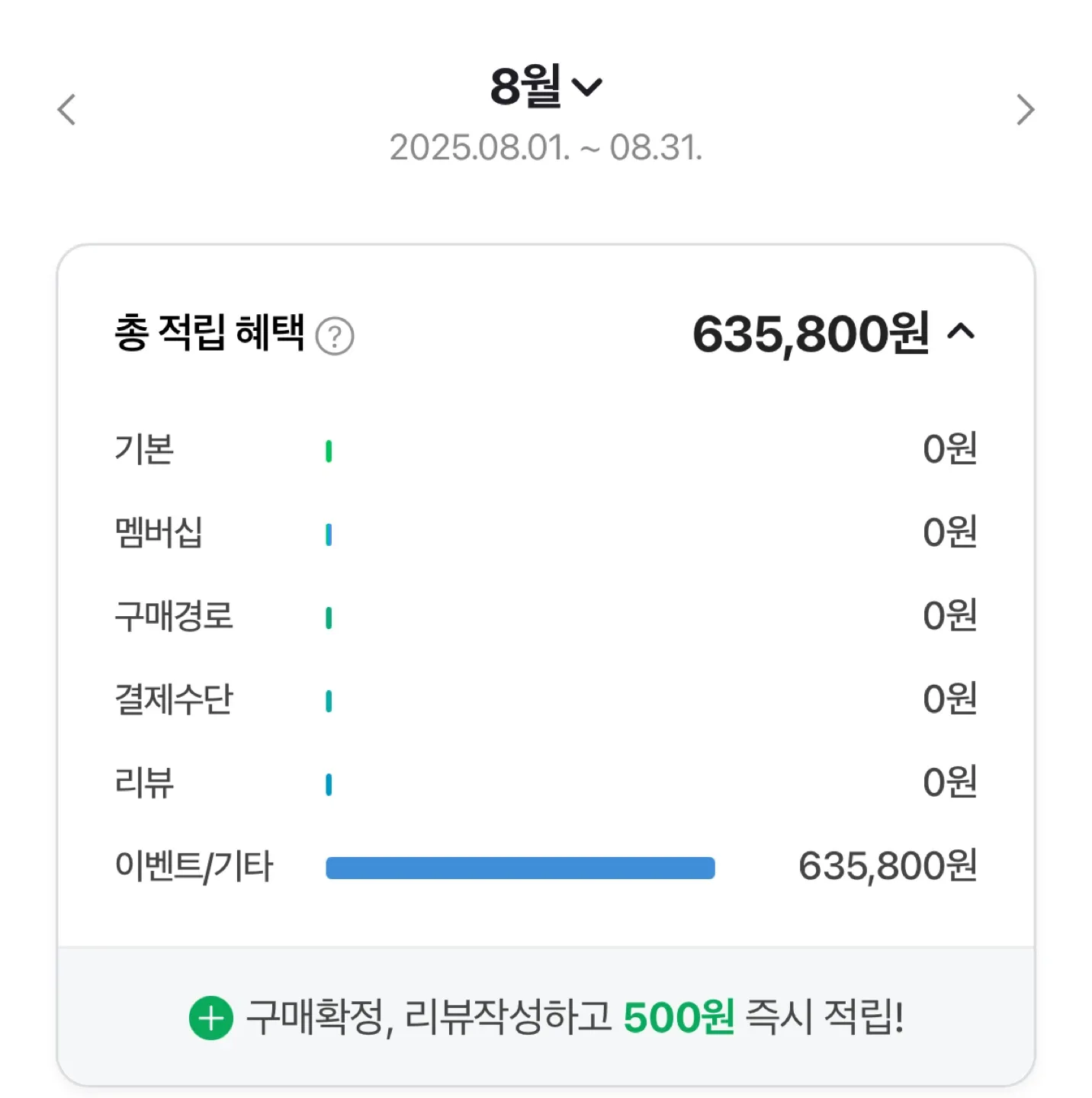Go to the next month
Viewport: 1092px width, 1098px height.
[x=1025, y=110]
